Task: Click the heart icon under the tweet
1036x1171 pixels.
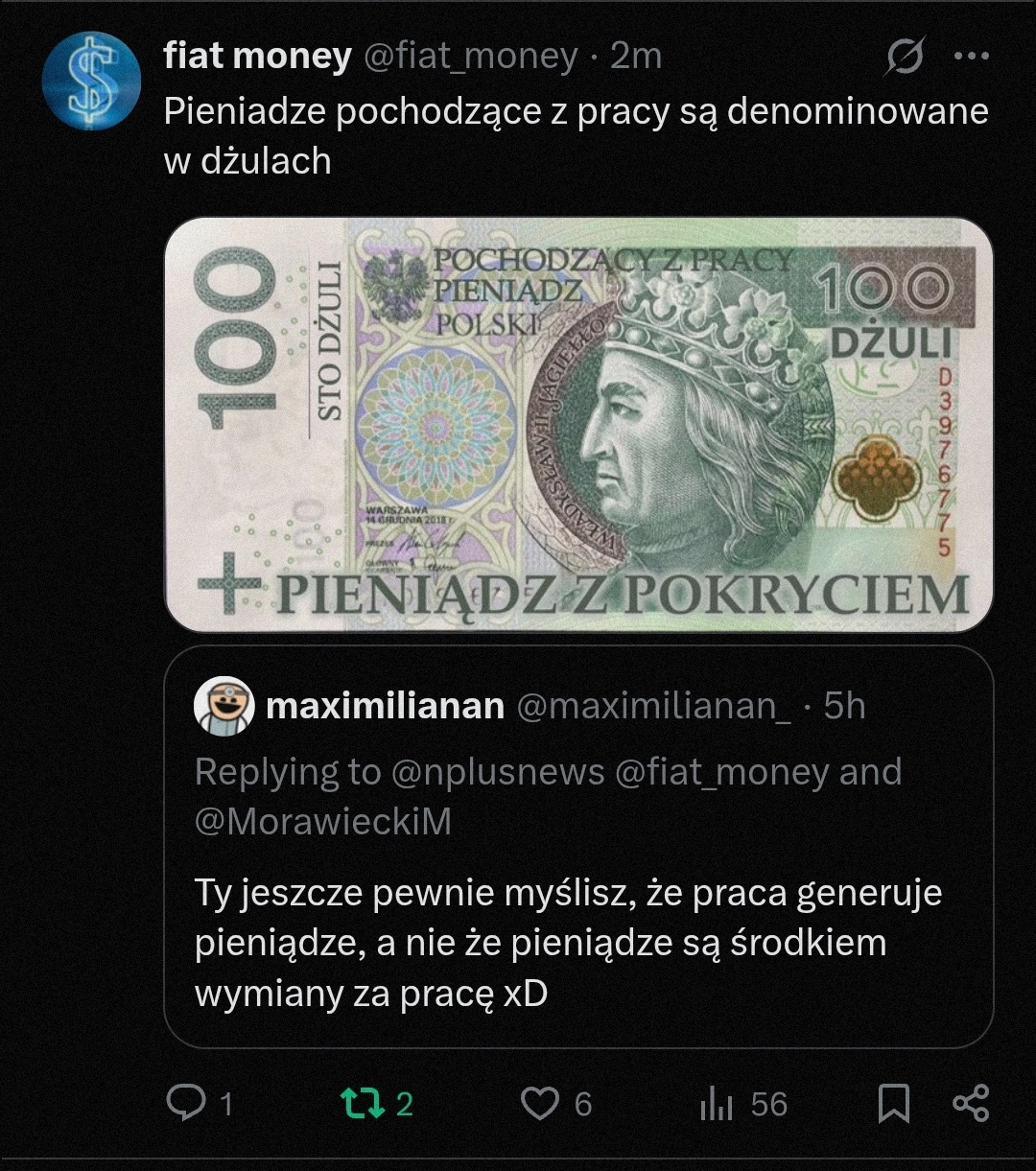Action: coord(539,1105)
